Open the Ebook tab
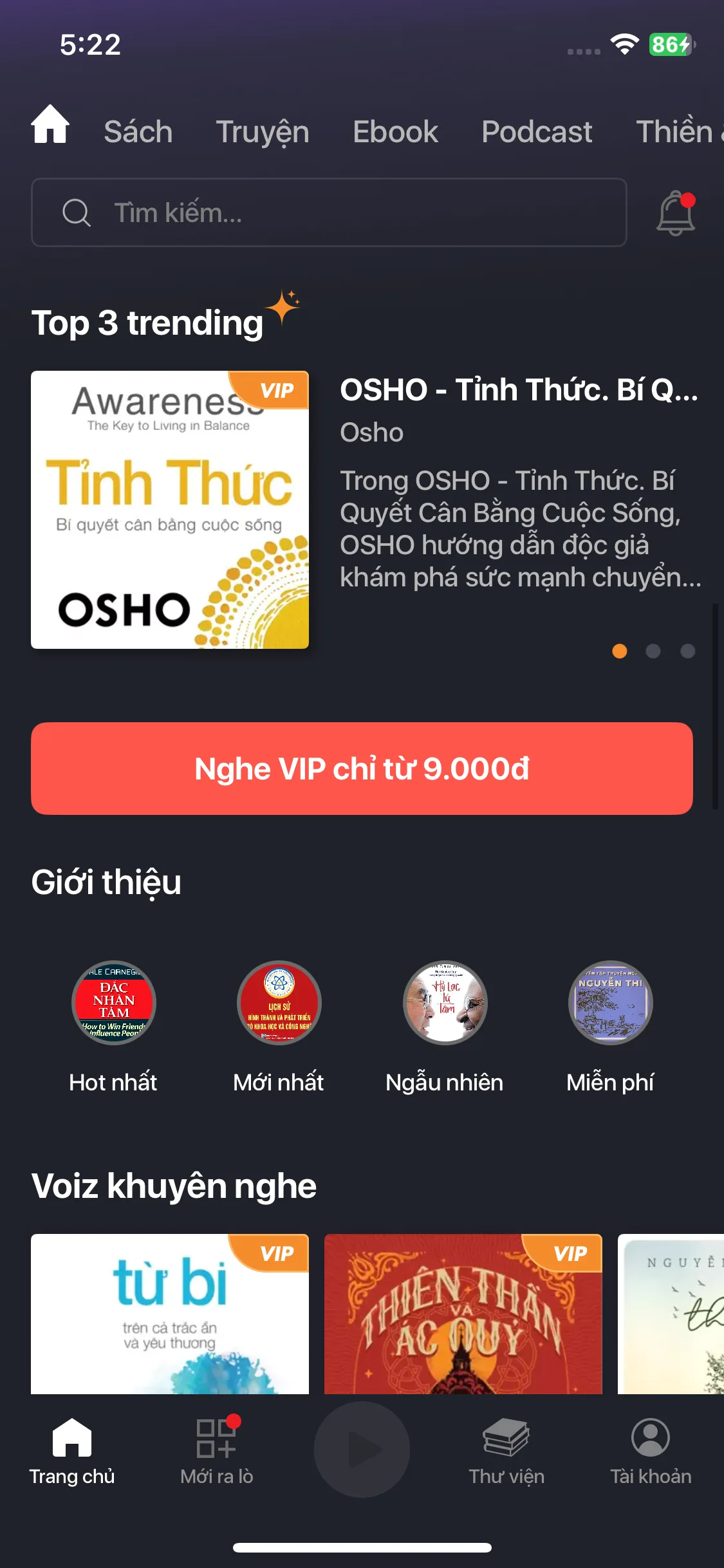Viewport: 724px width, 1568px height. click(x=395, y=132)
